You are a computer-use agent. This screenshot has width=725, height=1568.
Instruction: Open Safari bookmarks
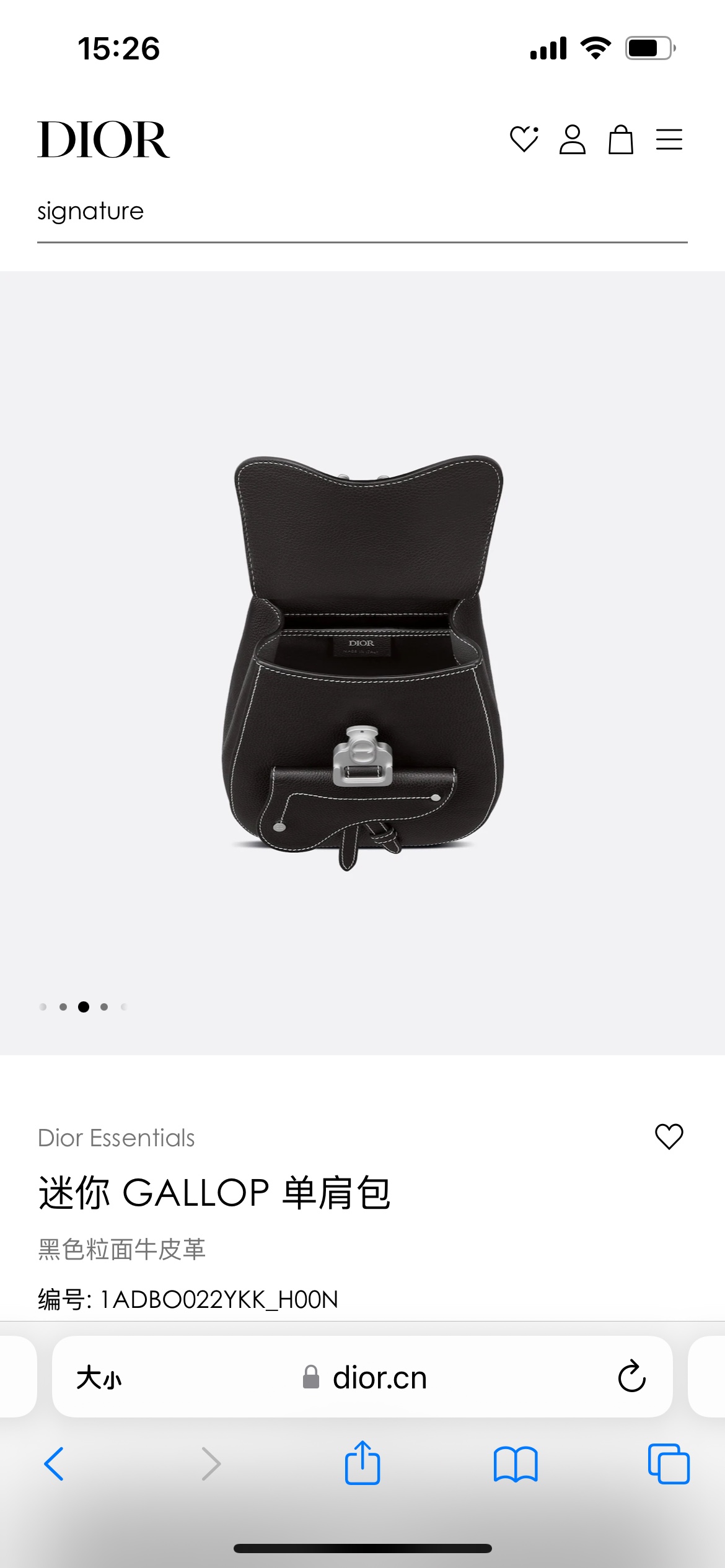pos(516,1464)
